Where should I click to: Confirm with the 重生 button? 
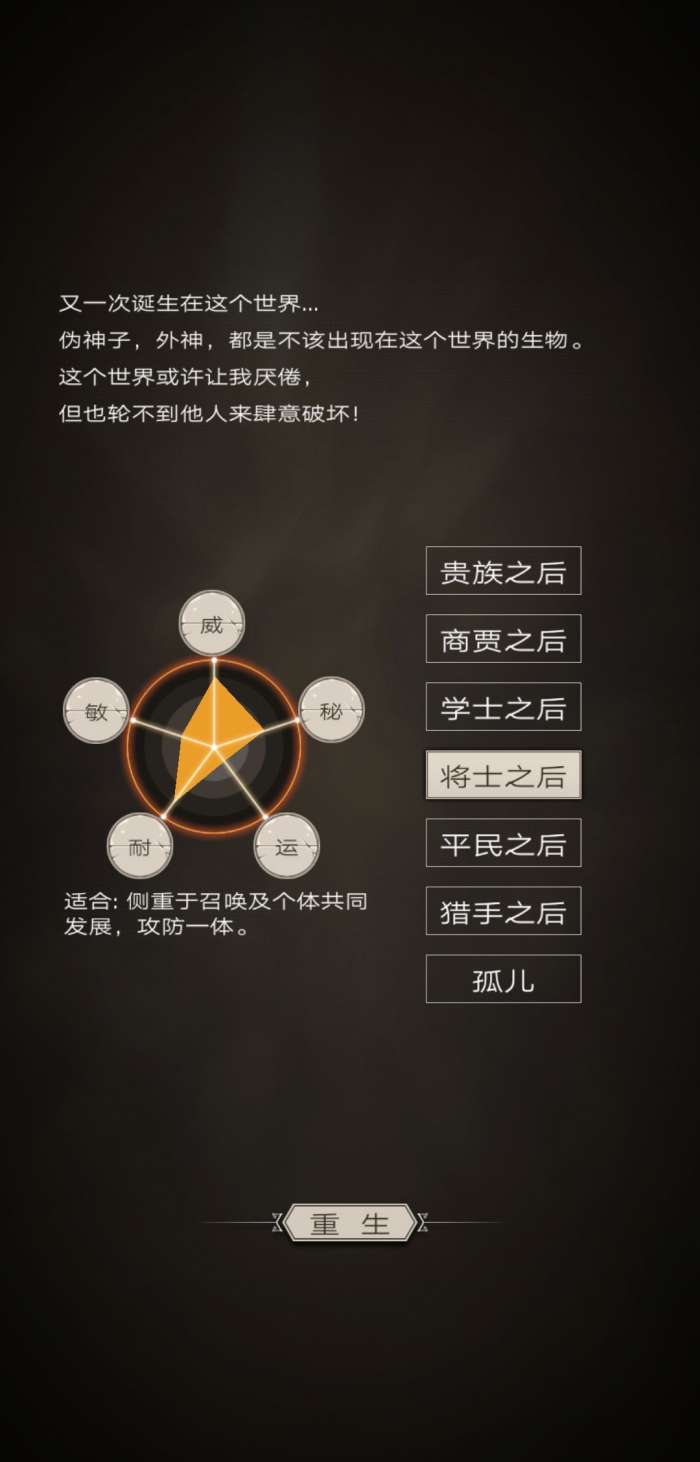(x=350, y=1223)
